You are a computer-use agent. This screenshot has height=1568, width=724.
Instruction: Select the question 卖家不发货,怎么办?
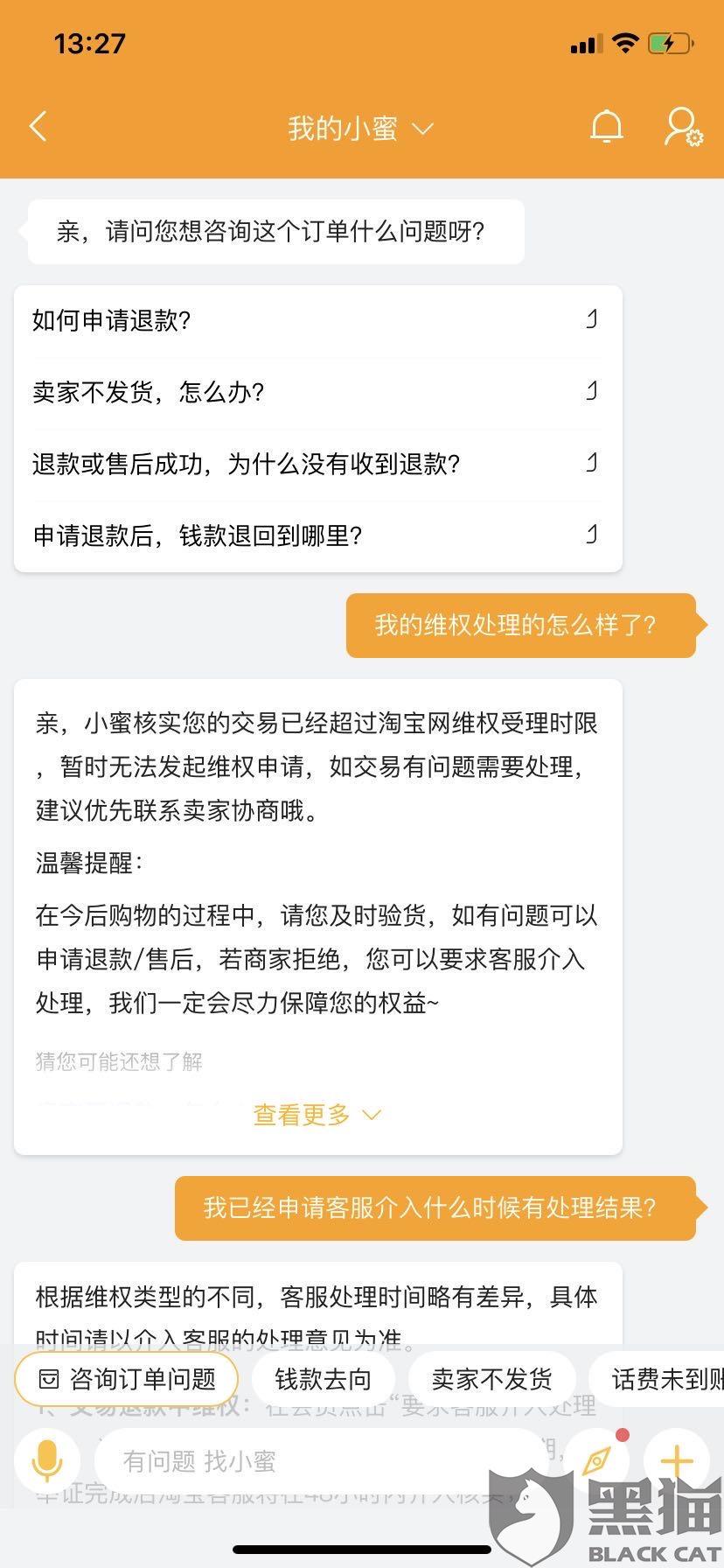(x=318, y=392)
